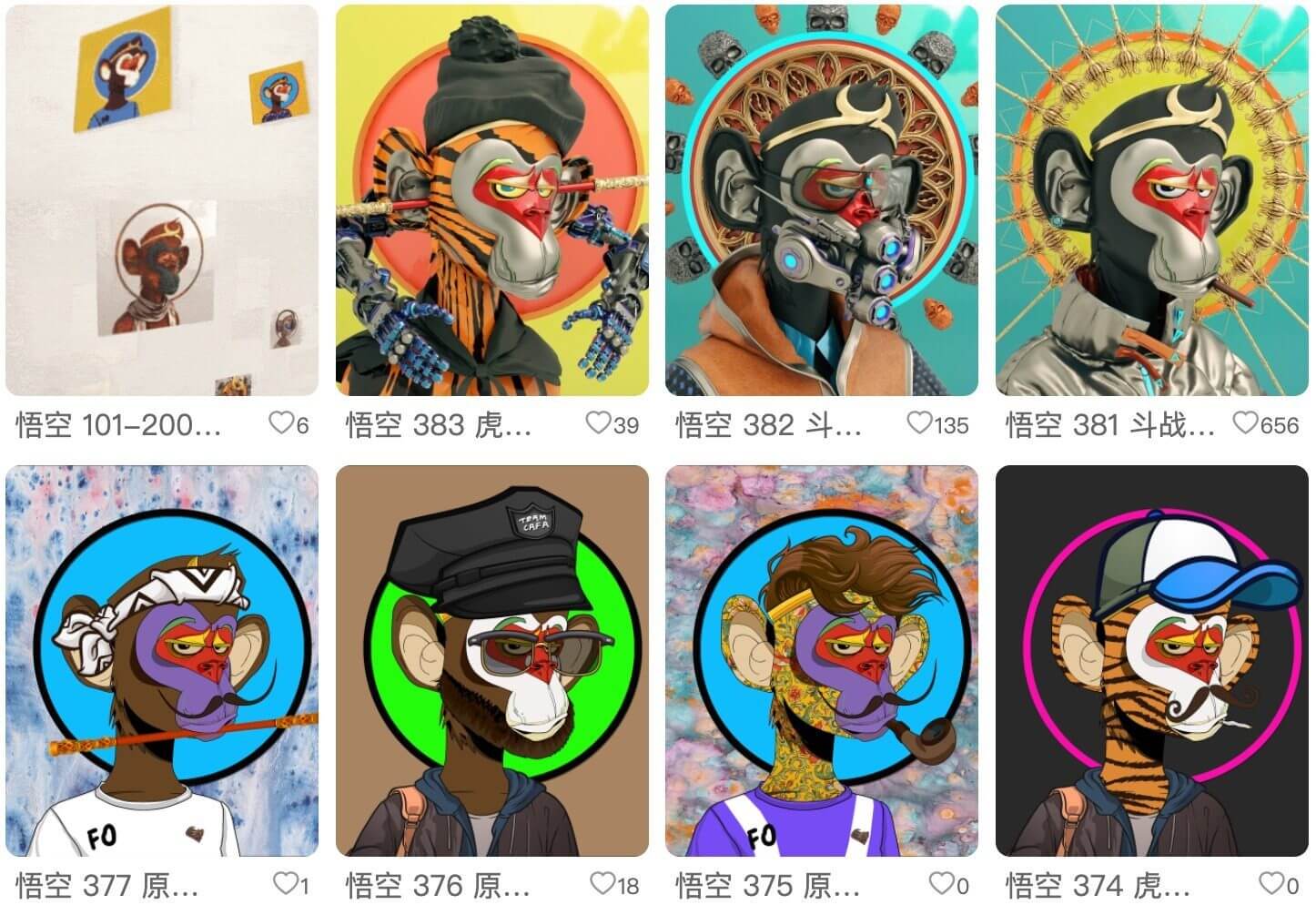Open the 悟空 377 artwork card
1316x905 pixels.
162,660
